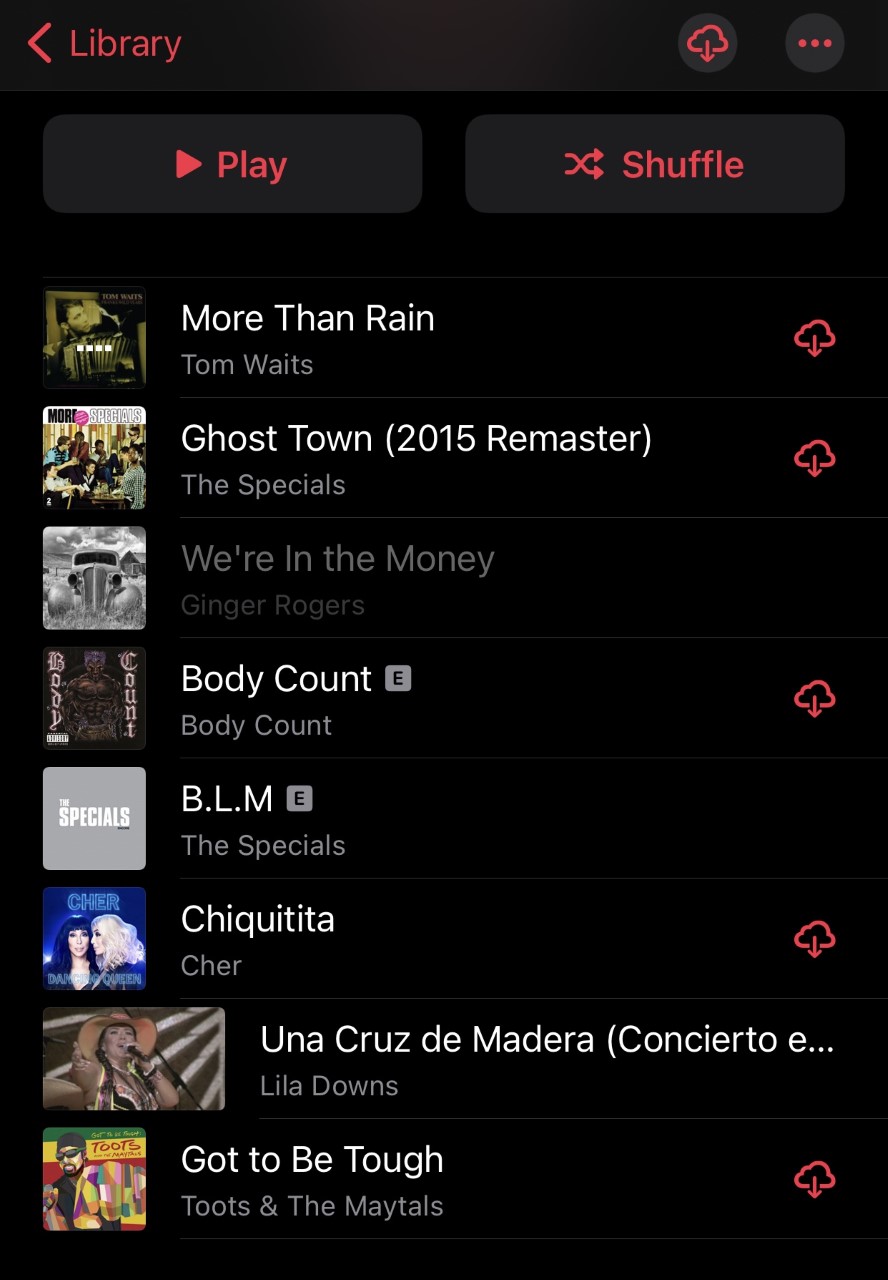The height and width of the screenshot is (1280, 888).
Task: Play More Than Rain by Tom Waits
Action: (308, 338)
